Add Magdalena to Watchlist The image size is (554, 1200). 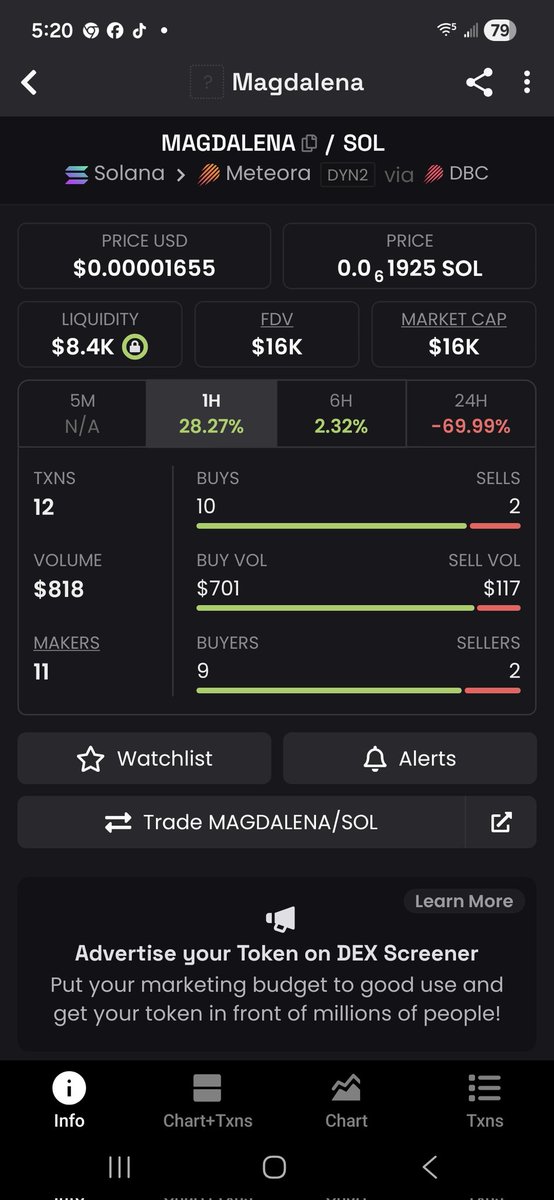[x=144, y=758]
